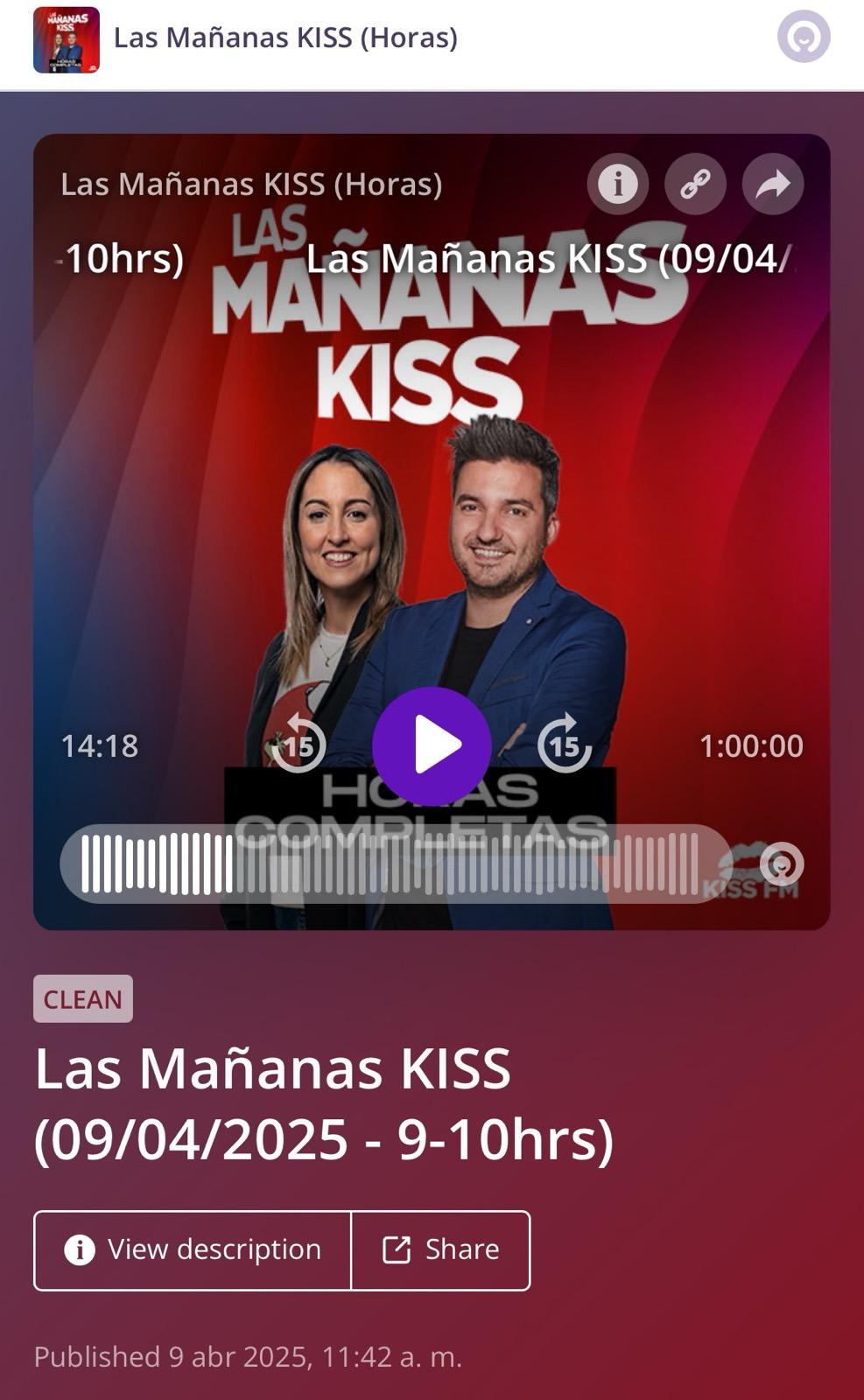The height and width of the screenshot is (1400, 864).
Task: Copy the episode link via the chain icon
Action: (695, 184)
